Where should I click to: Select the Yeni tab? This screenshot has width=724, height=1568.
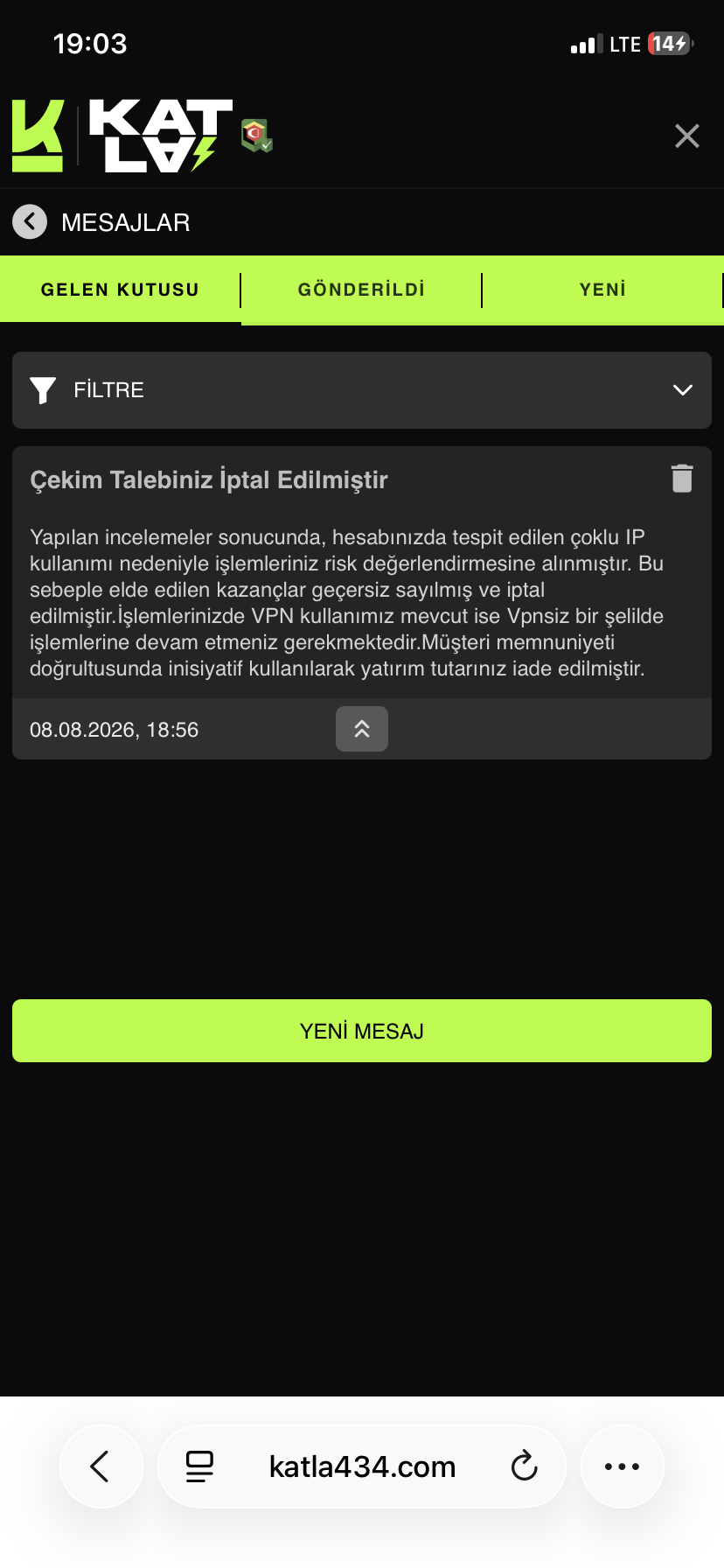click(x=602, y=290)
